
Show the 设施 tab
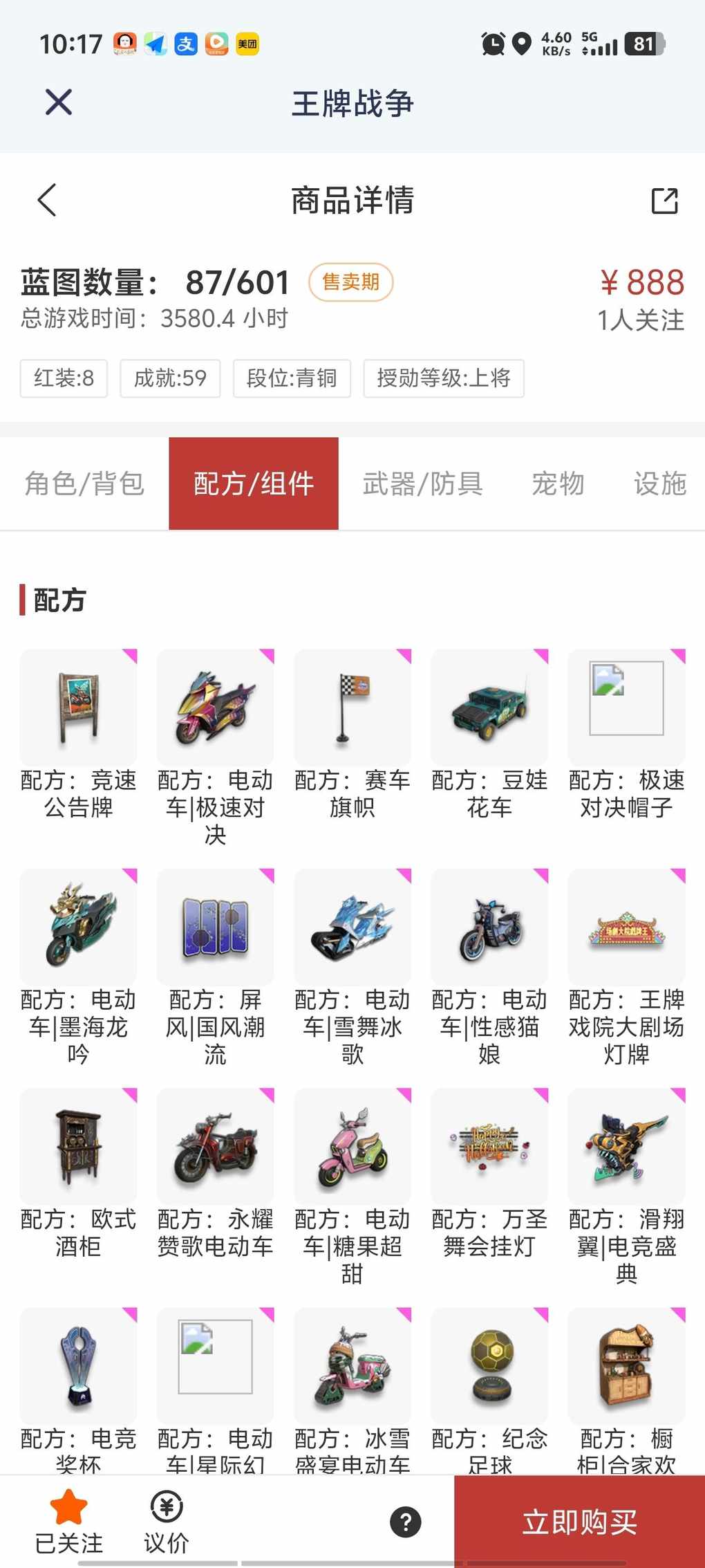pos(659,483)
